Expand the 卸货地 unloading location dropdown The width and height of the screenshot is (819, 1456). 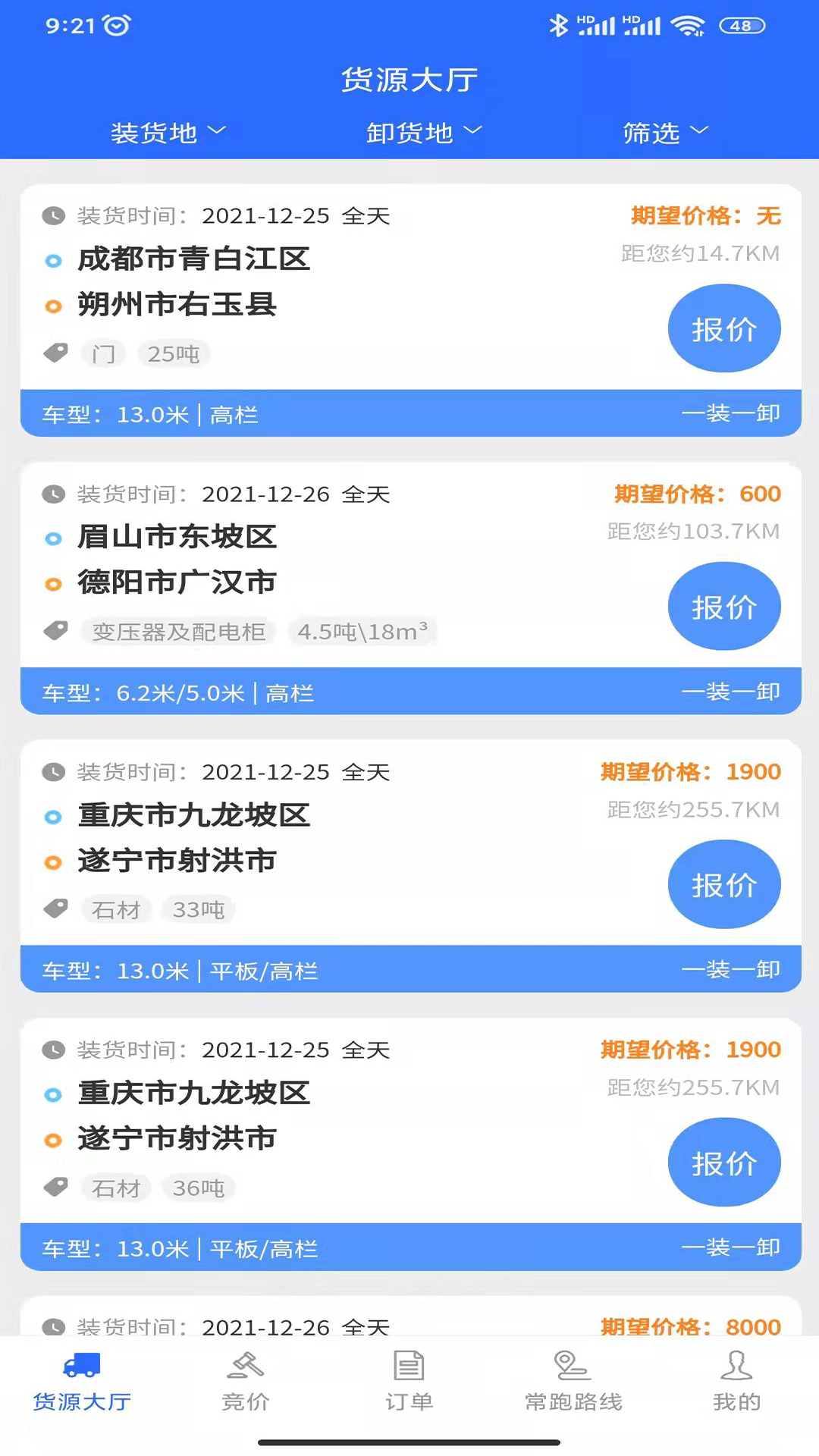coord(423,133)
